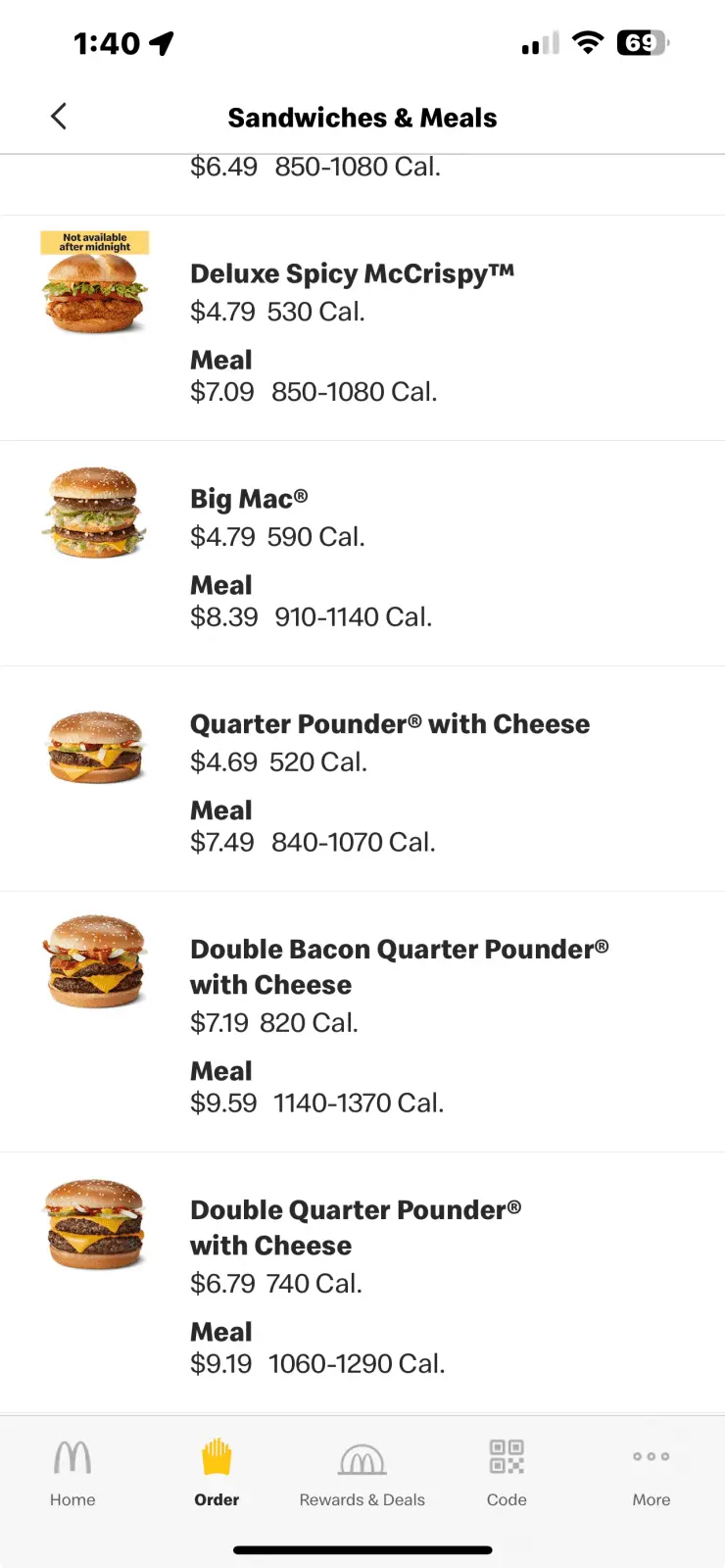Open the More tab
This screenshot has height=1568, width=725.
click(x=652, y=1472)
